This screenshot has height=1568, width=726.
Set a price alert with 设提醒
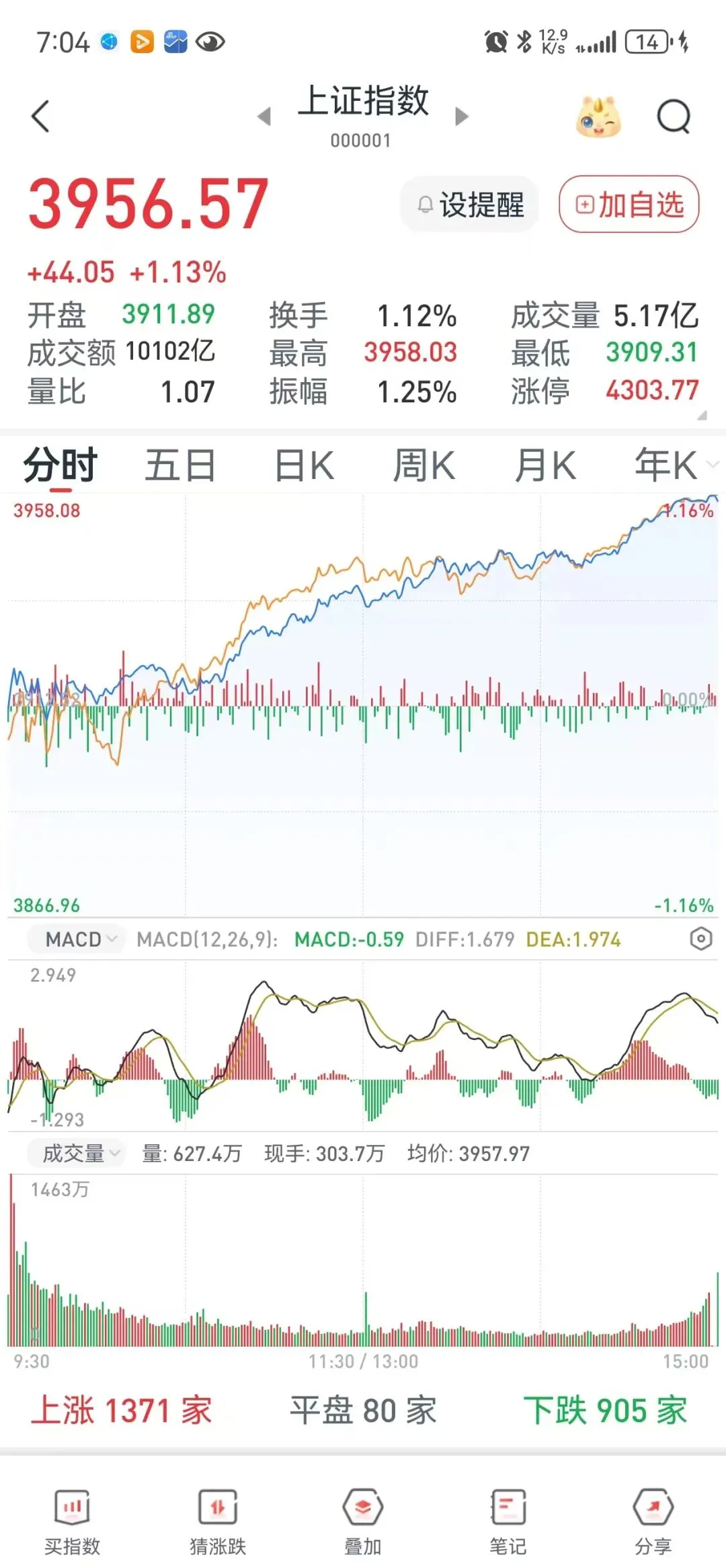[x=469, y=204]
